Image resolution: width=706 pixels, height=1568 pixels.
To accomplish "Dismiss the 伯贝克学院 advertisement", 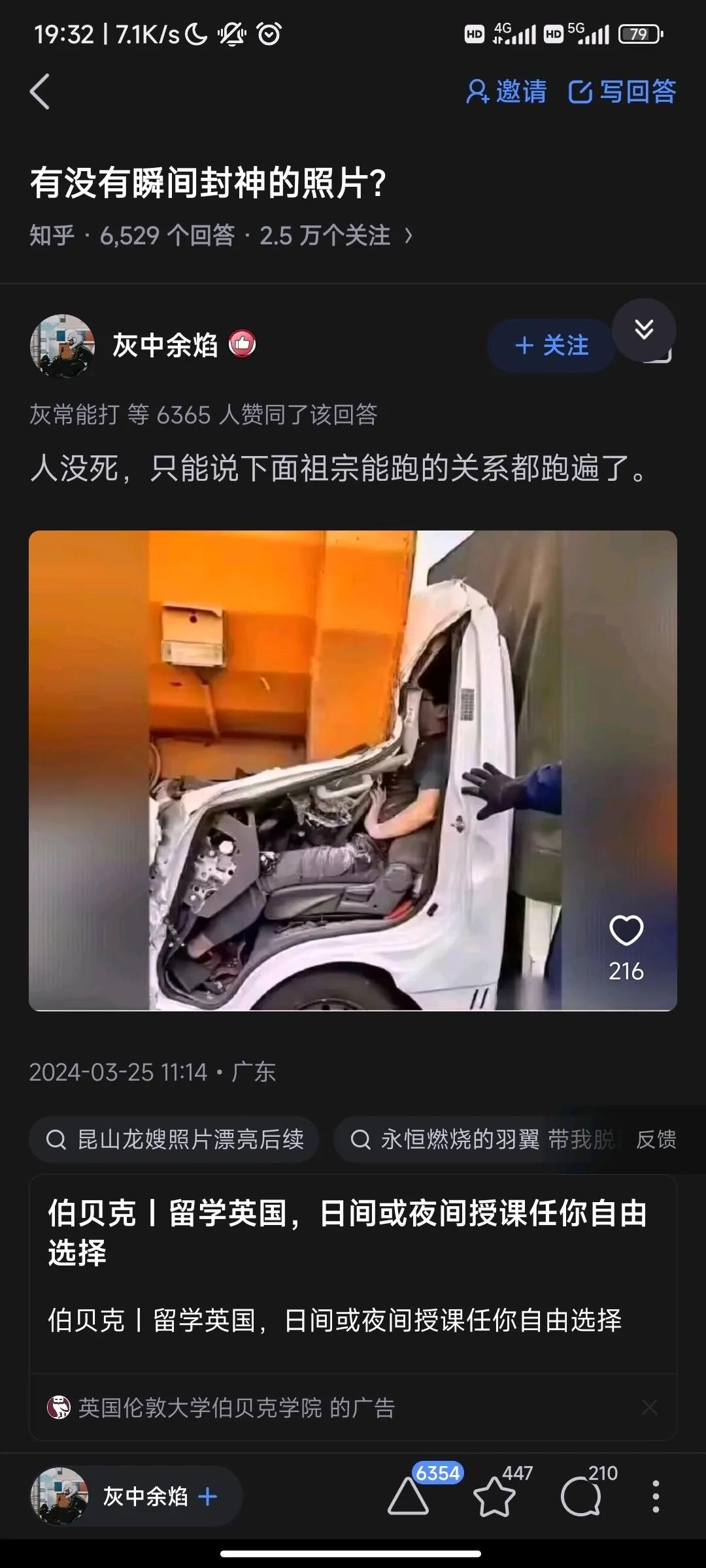I will pos(649,1407).
